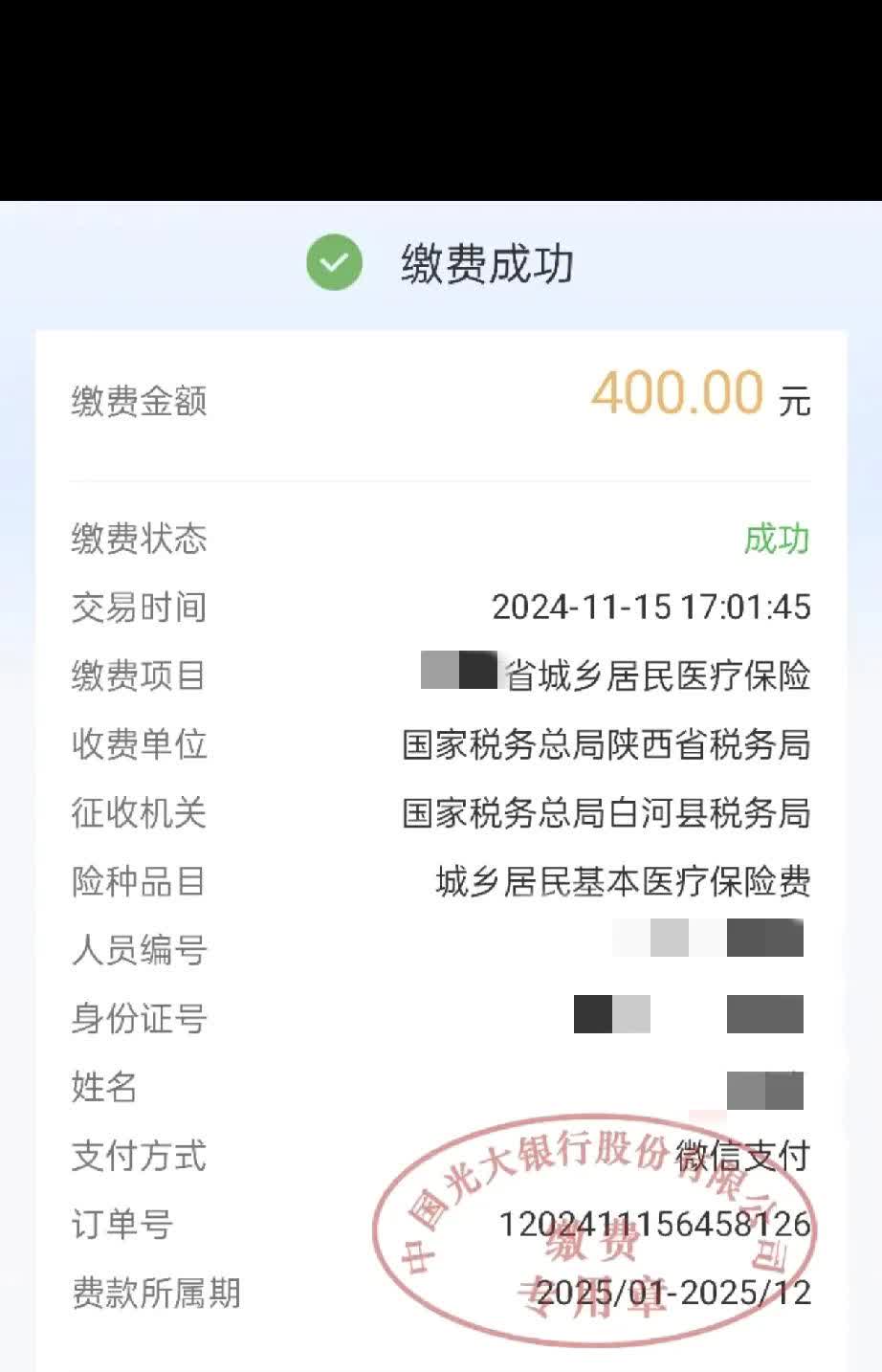Click the green success checkmark icon
This screenshot has width=882, height=1372.
(332, 262)
